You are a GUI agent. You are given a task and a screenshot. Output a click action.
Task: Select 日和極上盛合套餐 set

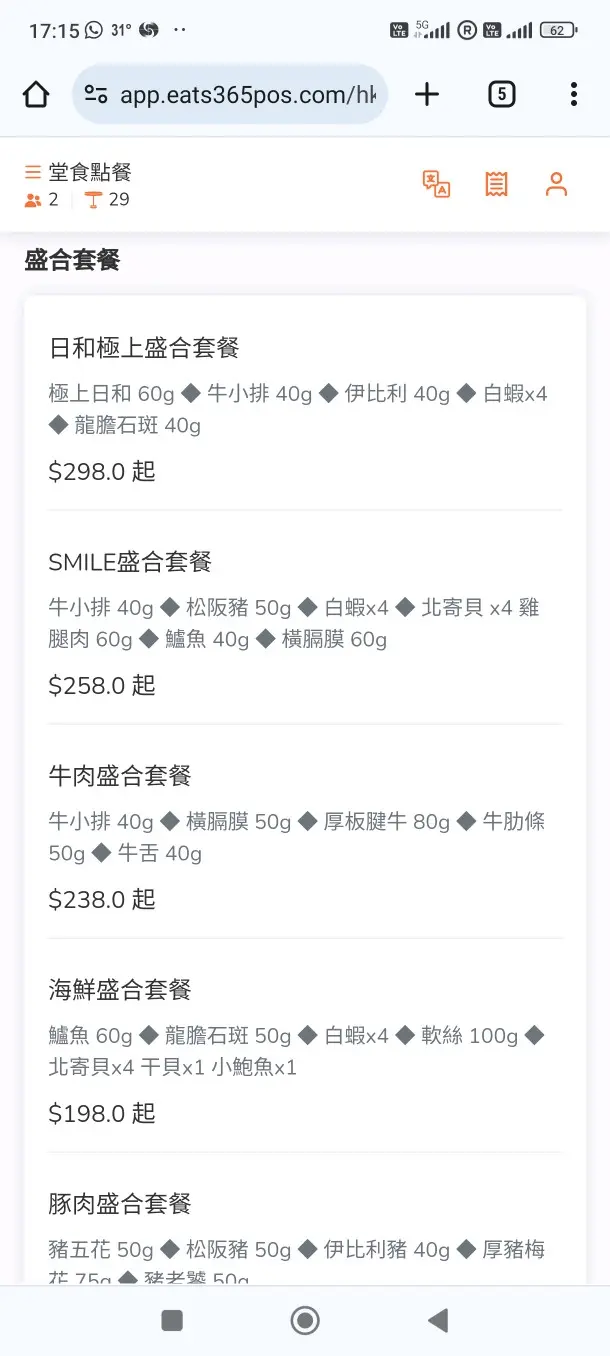click(x=144, y=348)
